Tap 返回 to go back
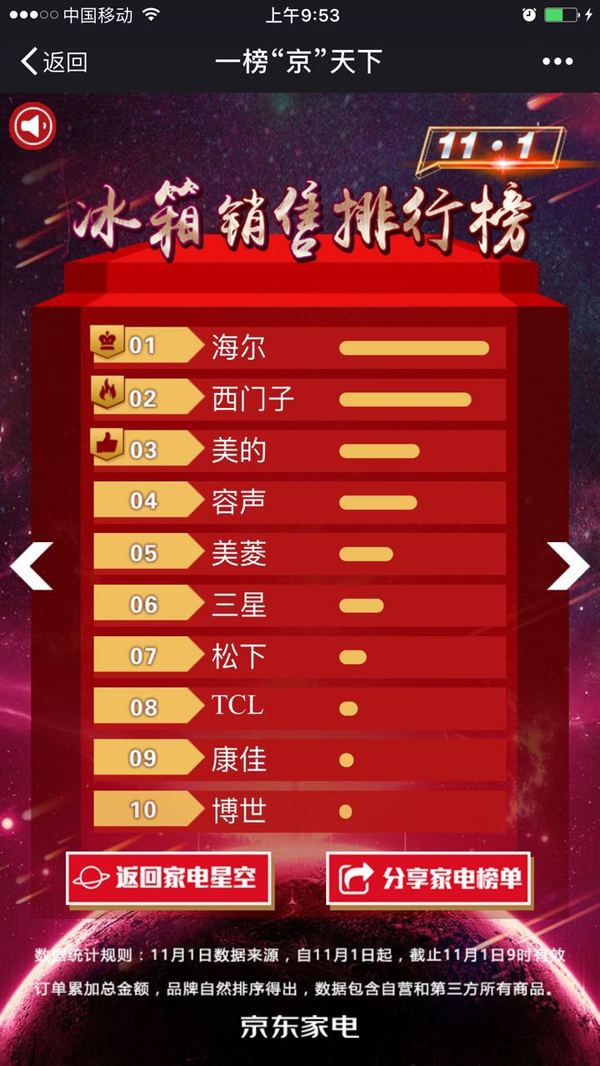600x1066 pixels. (x=54, y=62)
